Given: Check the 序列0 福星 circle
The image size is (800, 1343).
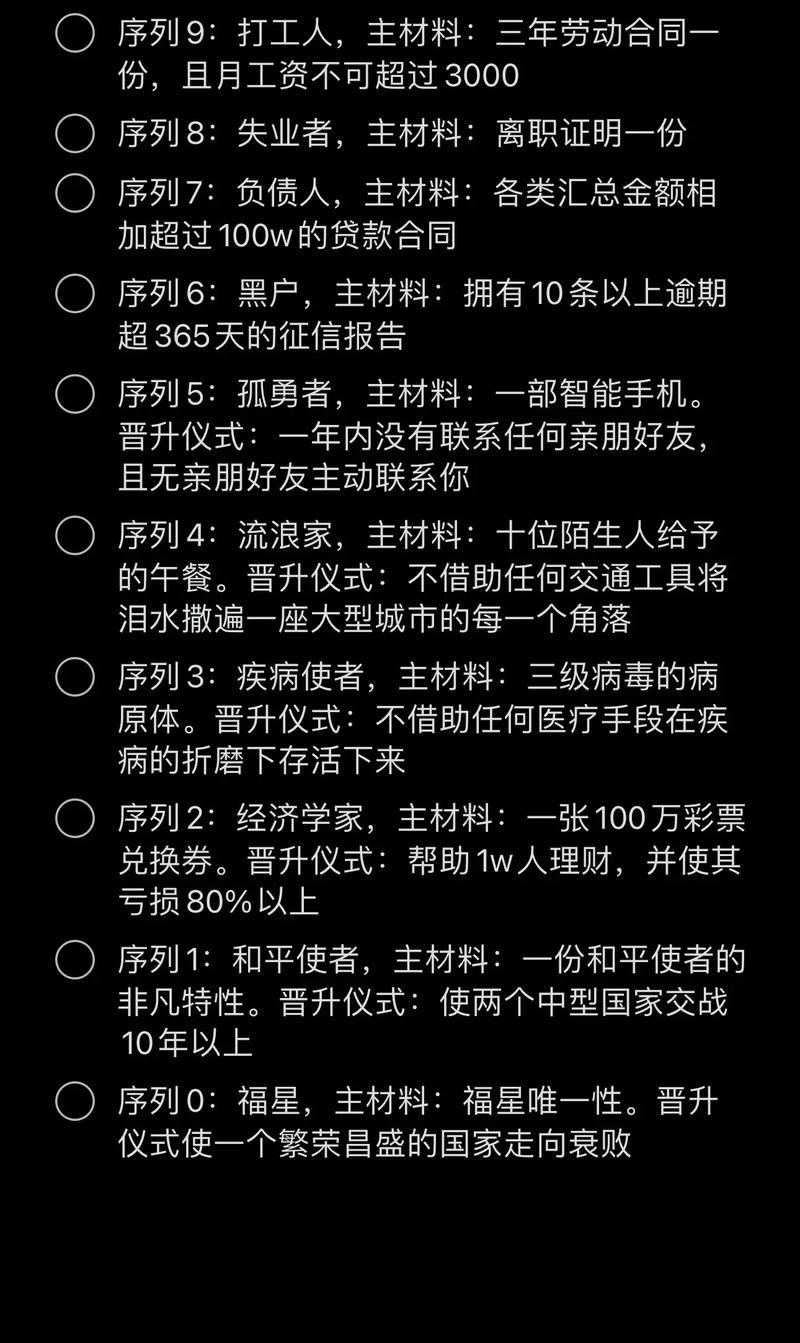Looking at the screenshot, I should click(75, 1101).
